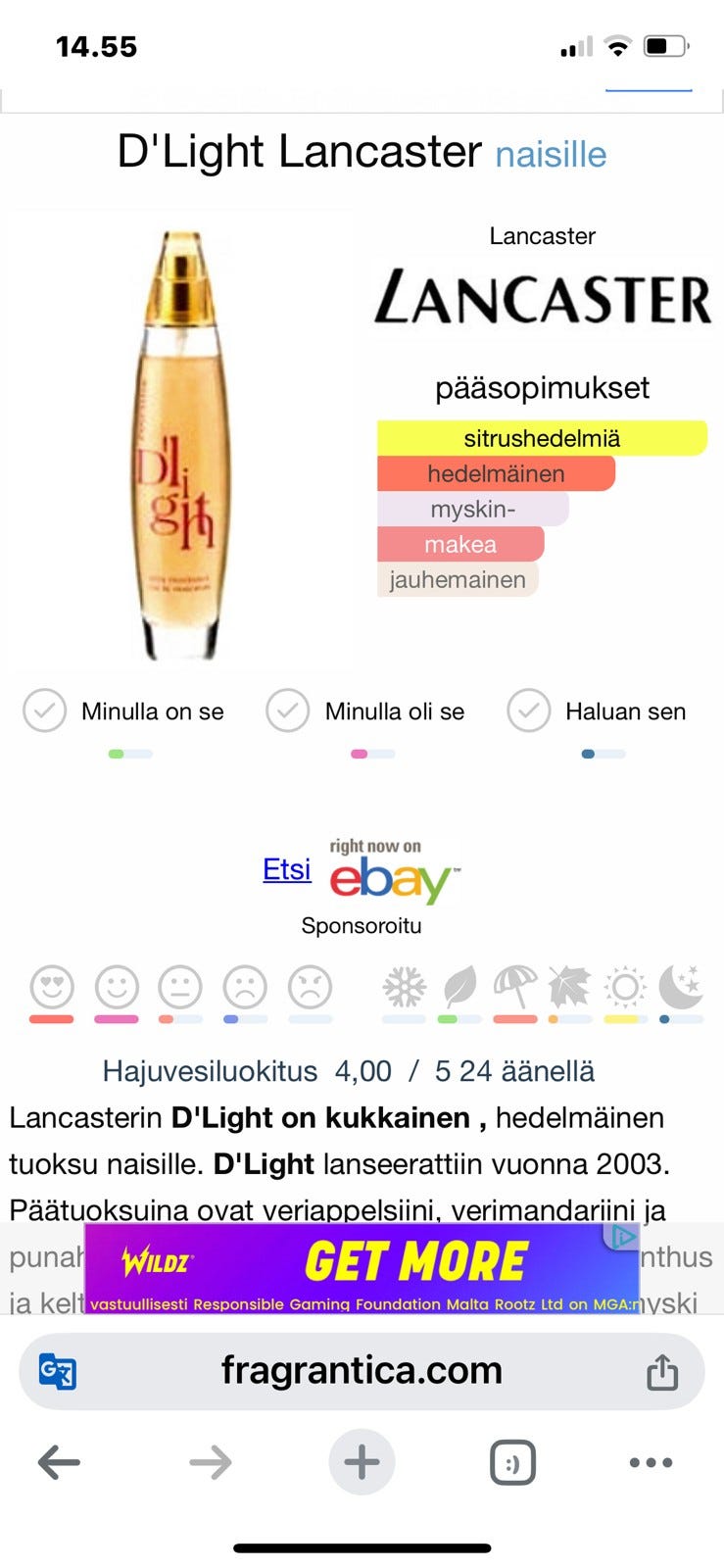Tap the share icon beside the address bar

click(x=666, y=1371)
